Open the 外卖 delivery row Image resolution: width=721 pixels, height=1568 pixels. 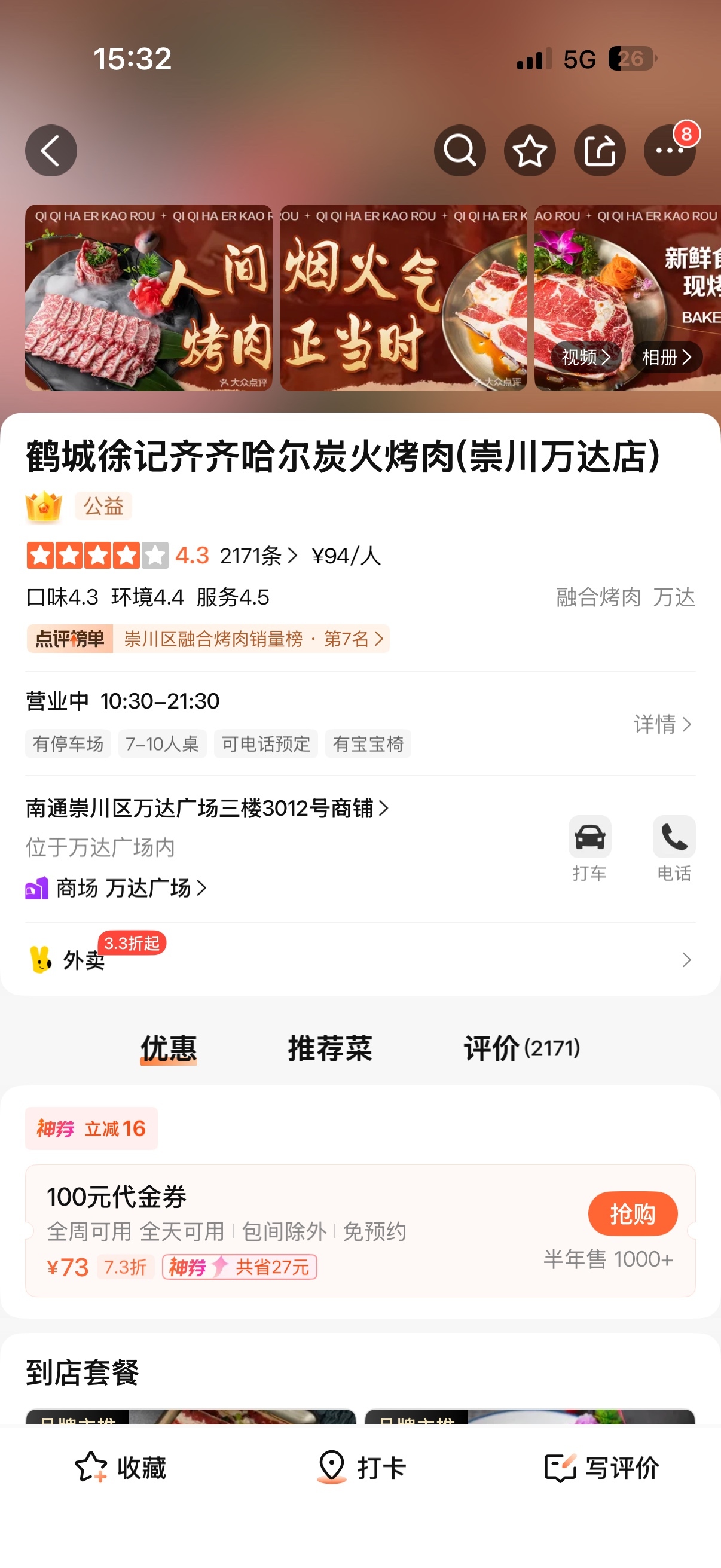360,960
